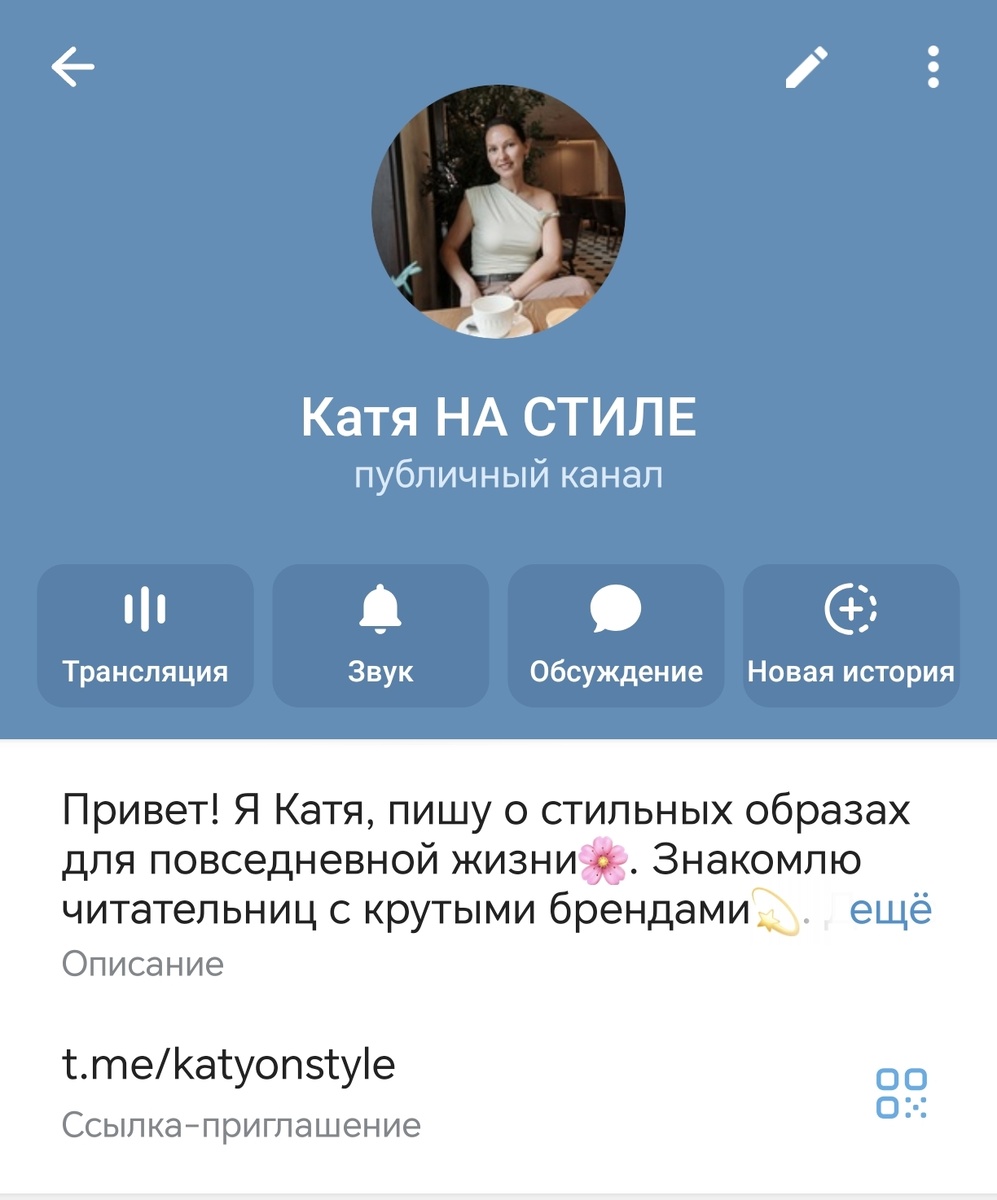The width and height of the screenshot is (997, 1200).
Task: Tap the Звук bell icon
Action: pyautogui.click(x=380, y=610)
